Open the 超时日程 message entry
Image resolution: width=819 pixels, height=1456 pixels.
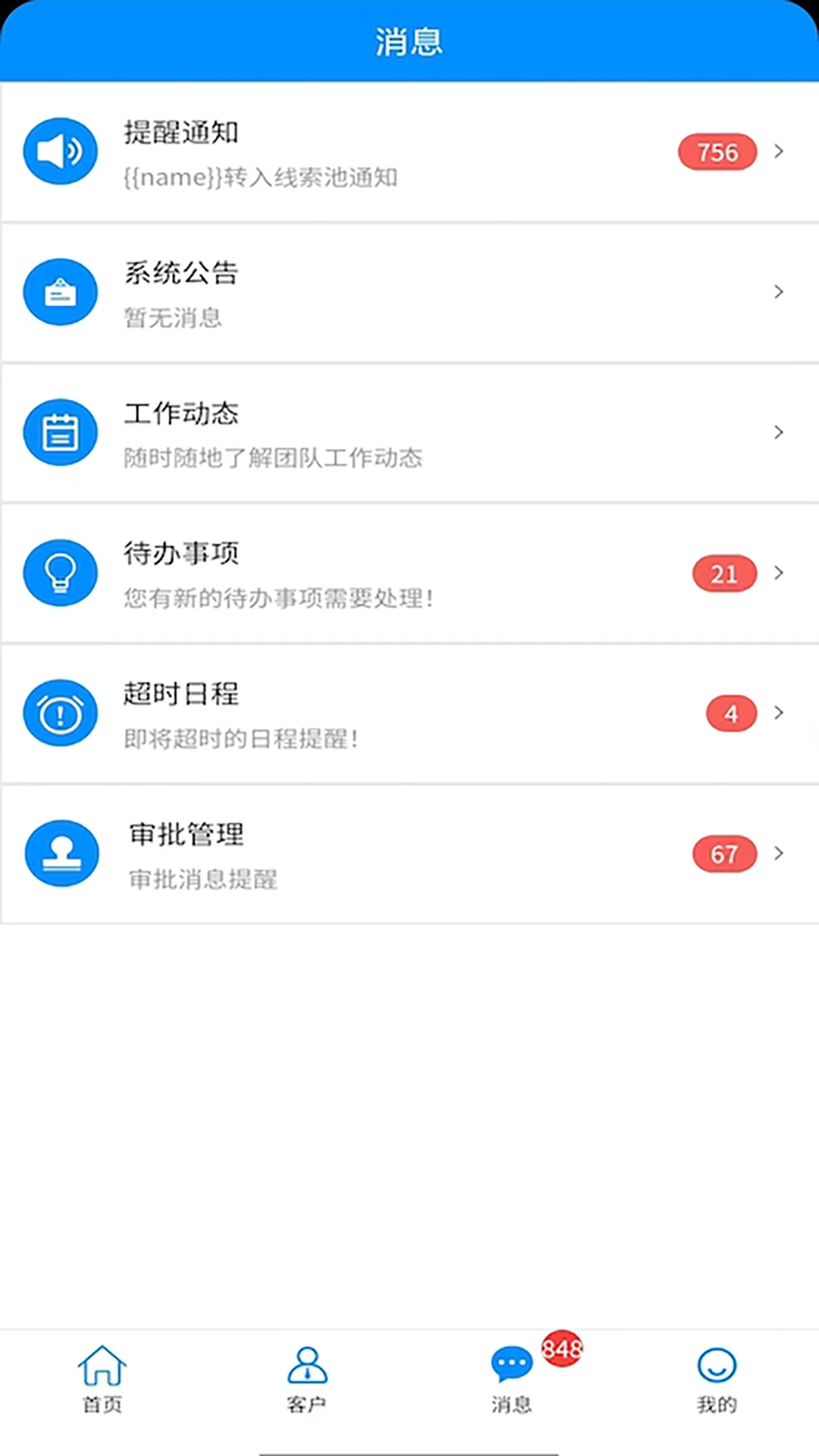[x=409, y=714]
